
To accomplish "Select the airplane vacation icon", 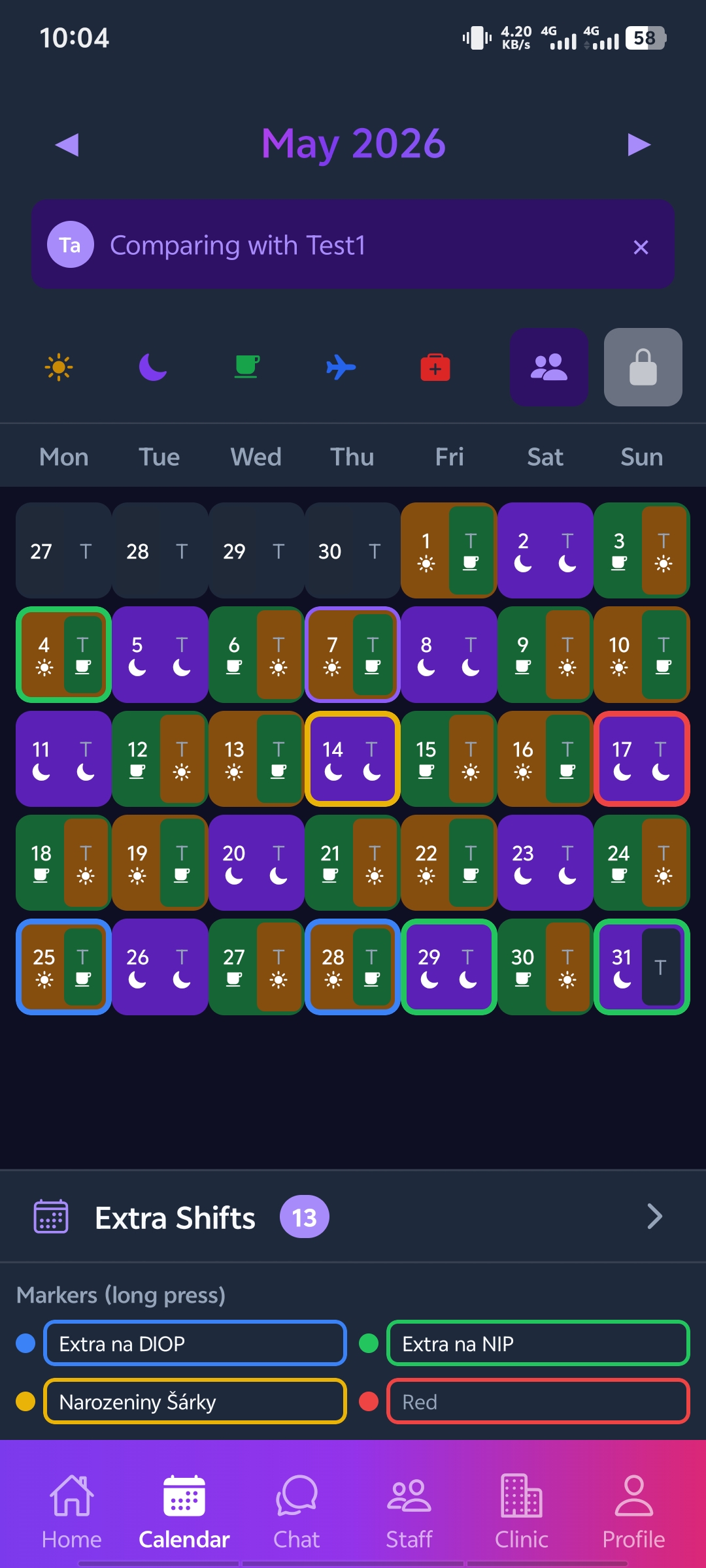I will (x=341, y=367).
